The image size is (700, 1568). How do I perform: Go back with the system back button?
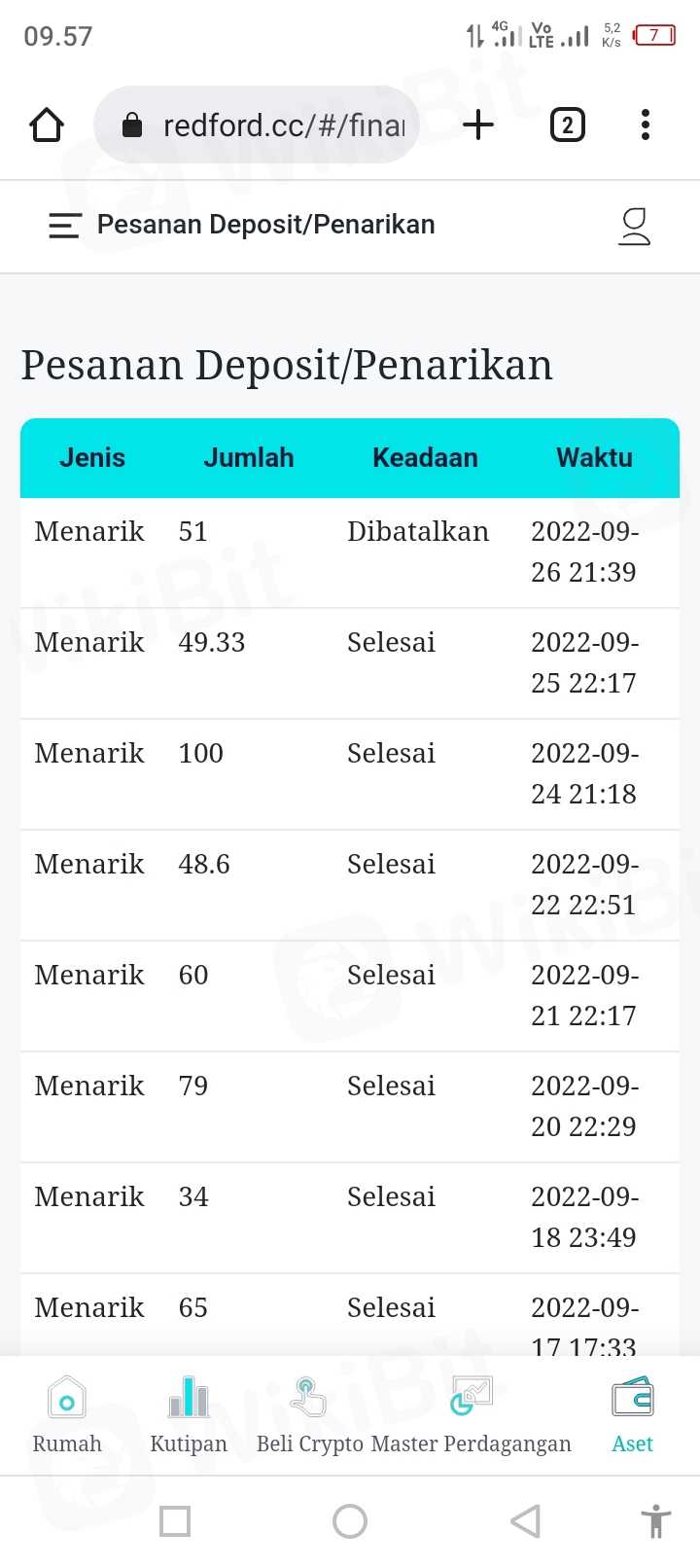point(525,1521)
